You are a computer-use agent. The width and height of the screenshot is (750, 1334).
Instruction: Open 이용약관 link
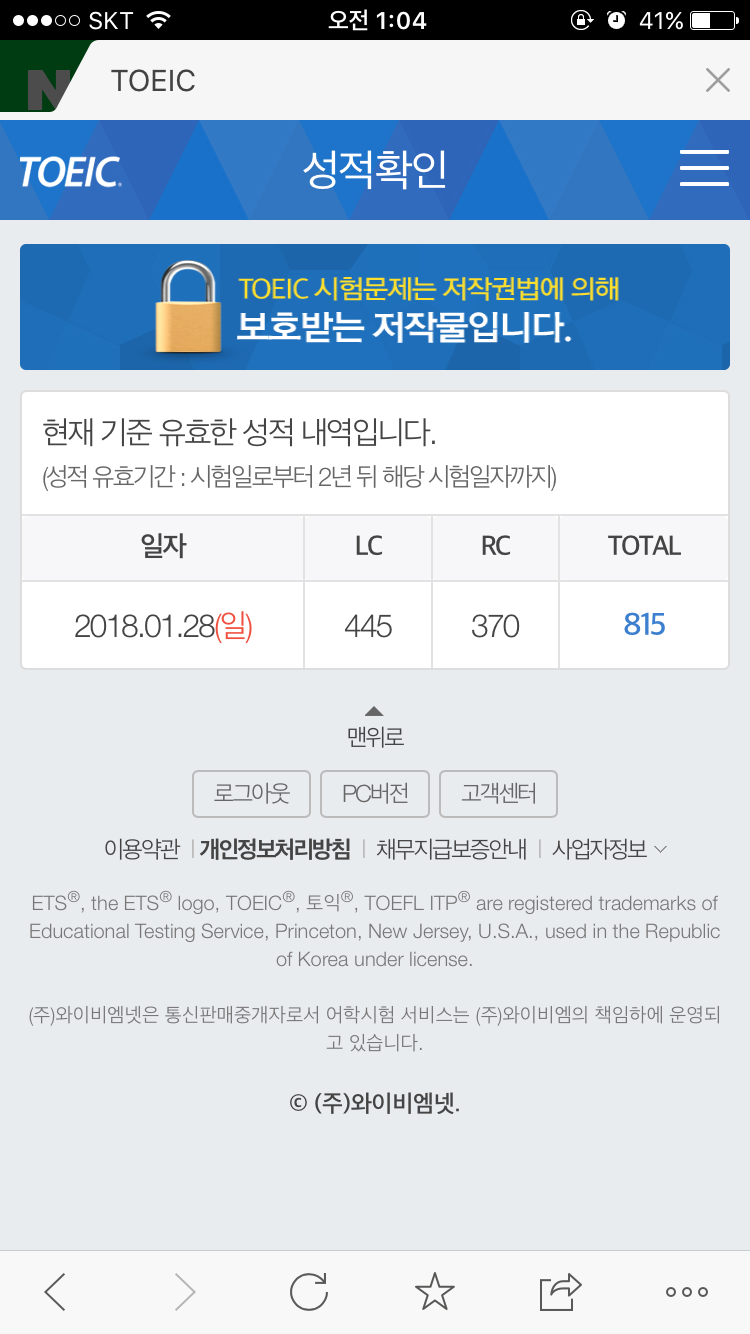(142, 849)
